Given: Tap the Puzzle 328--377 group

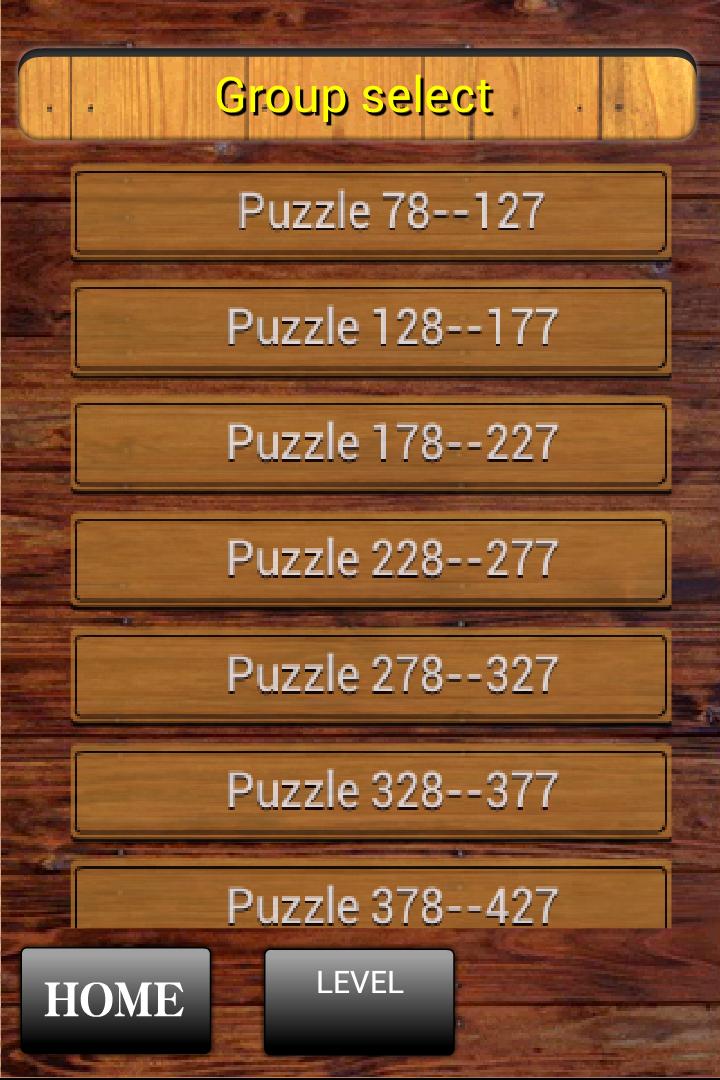Looking at the screenshot, I should pyautogui.click(x=371, y=791).
